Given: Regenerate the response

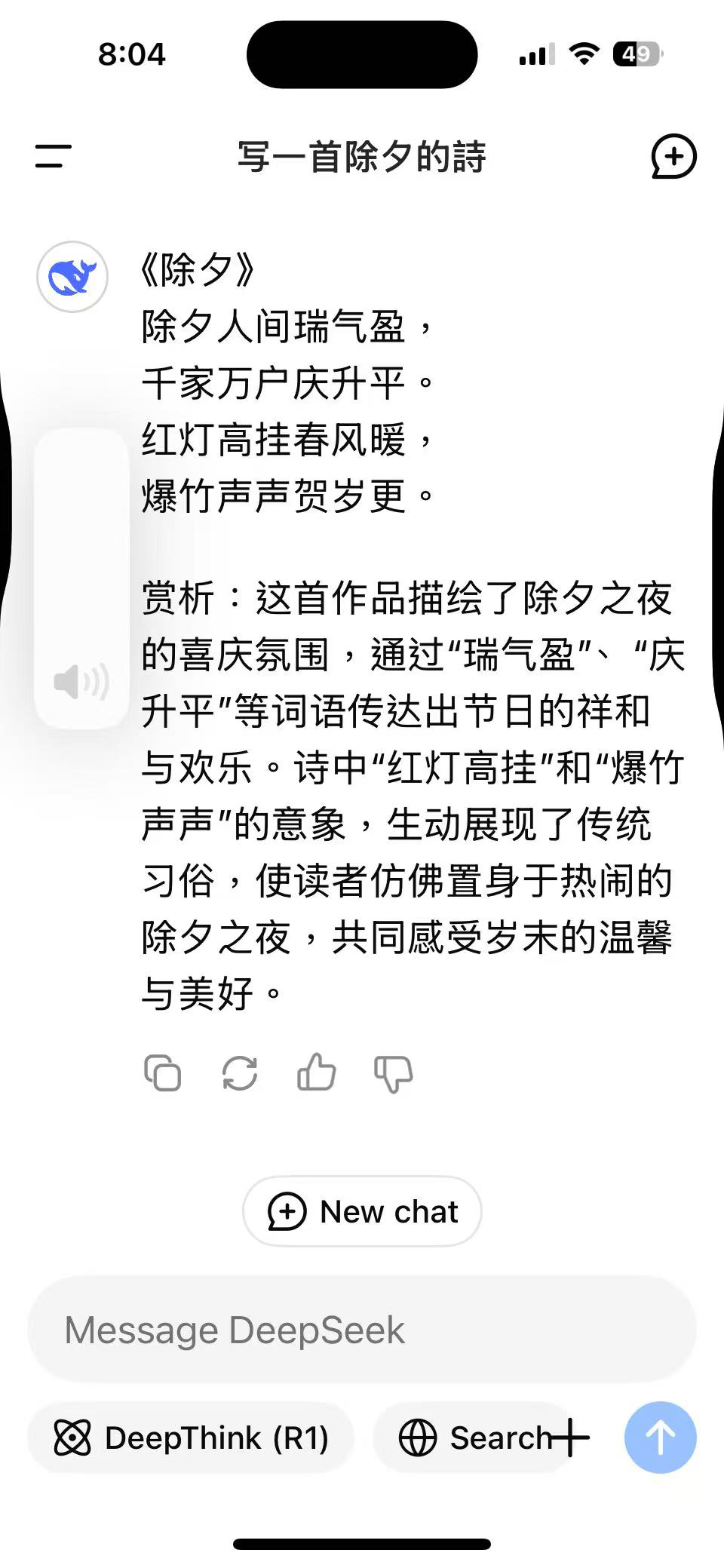Looking at the screenshot, I should 240,1072.
